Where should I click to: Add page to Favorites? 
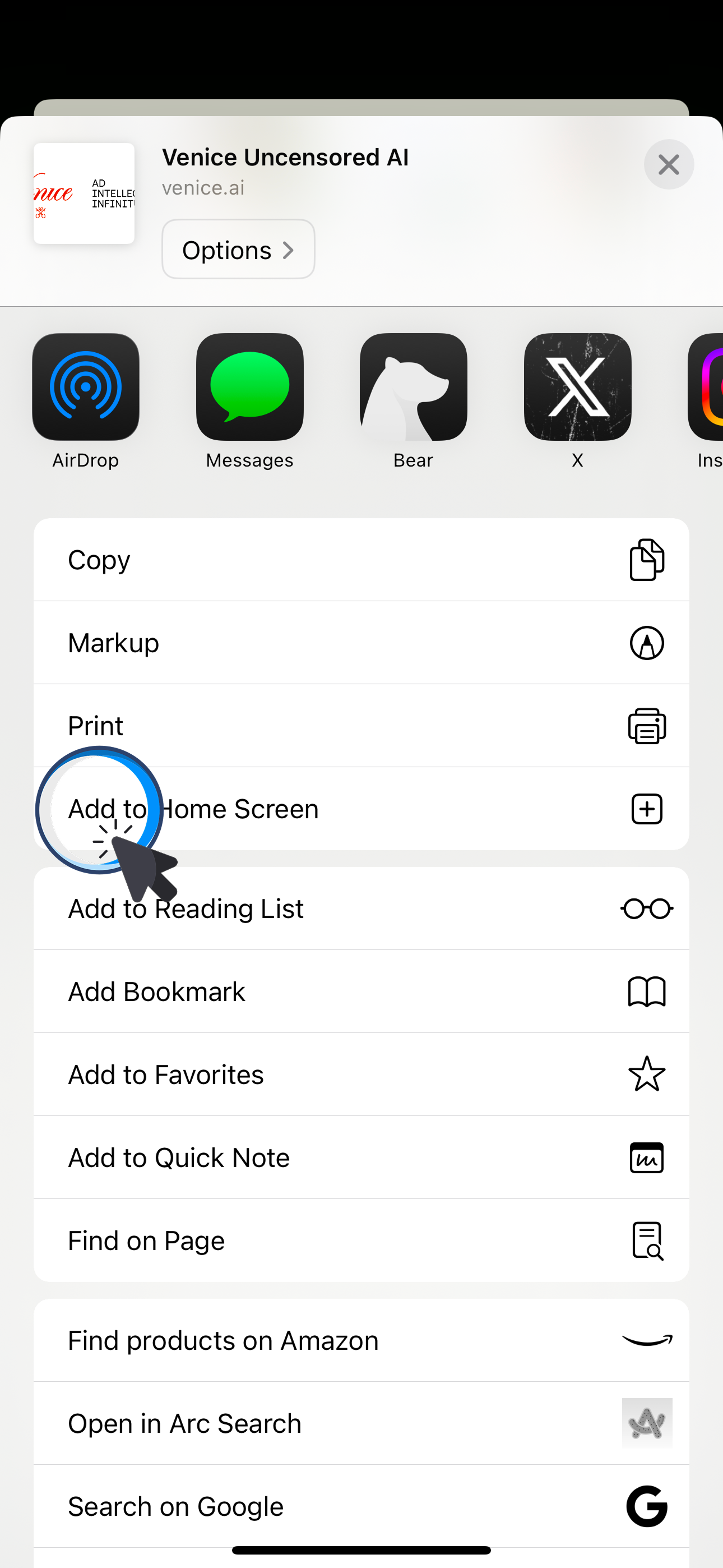tap(361, 1074)
